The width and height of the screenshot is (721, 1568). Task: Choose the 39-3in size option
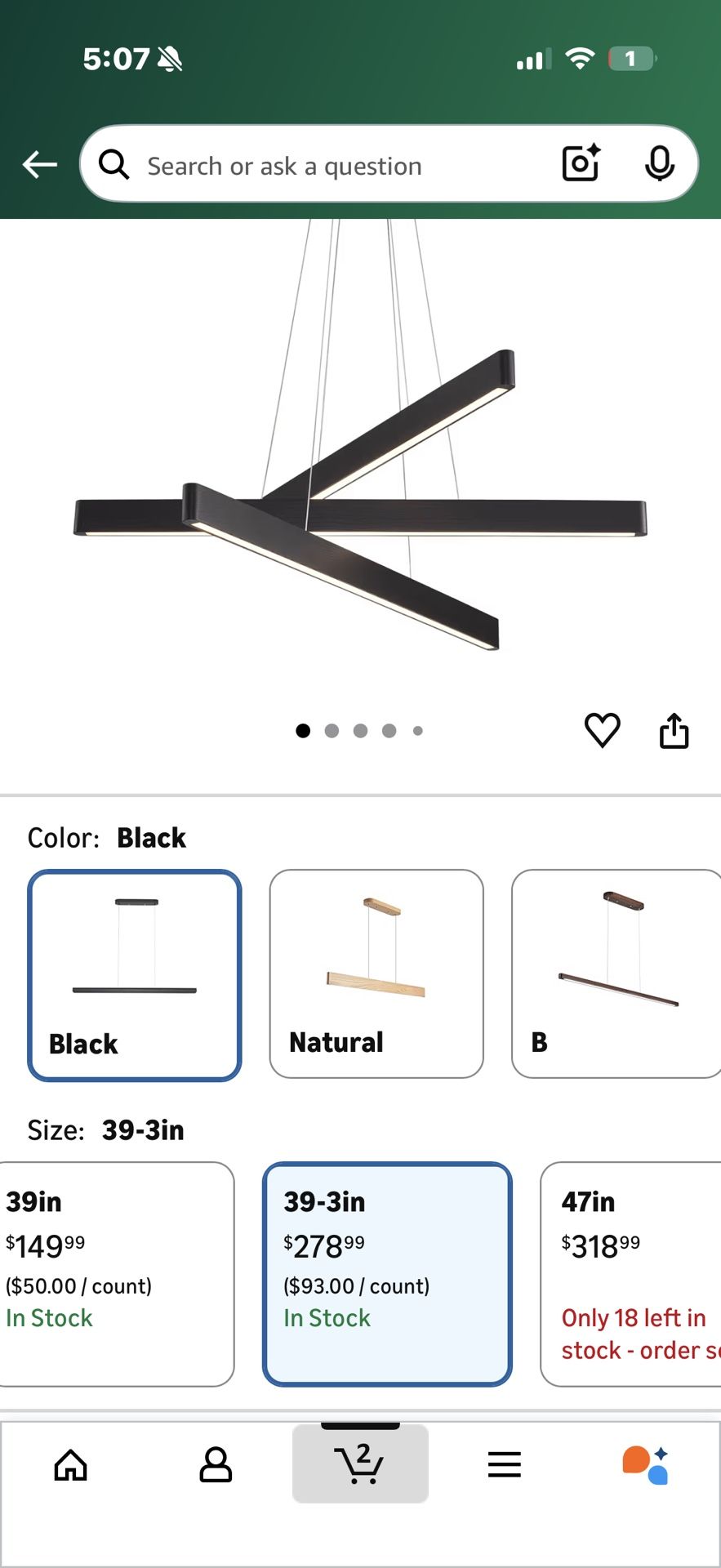387,1273
